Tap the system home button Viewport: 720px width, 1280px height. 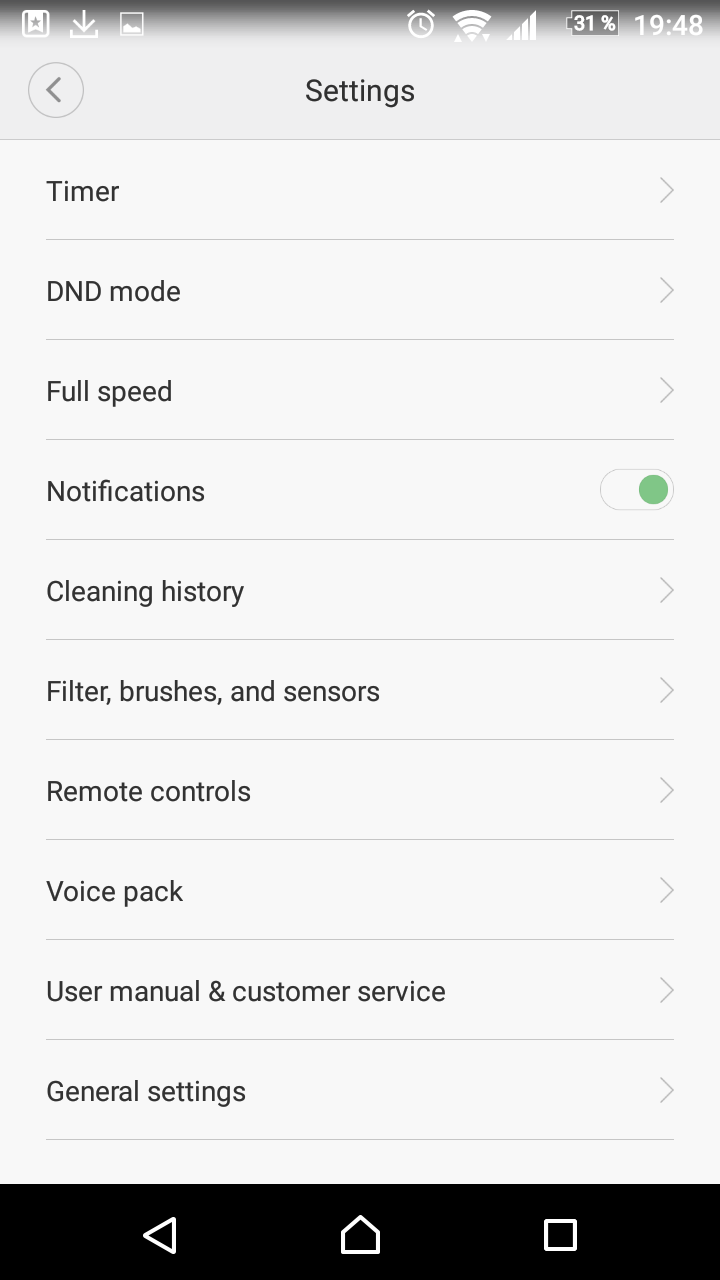[x=360, y=1234]
